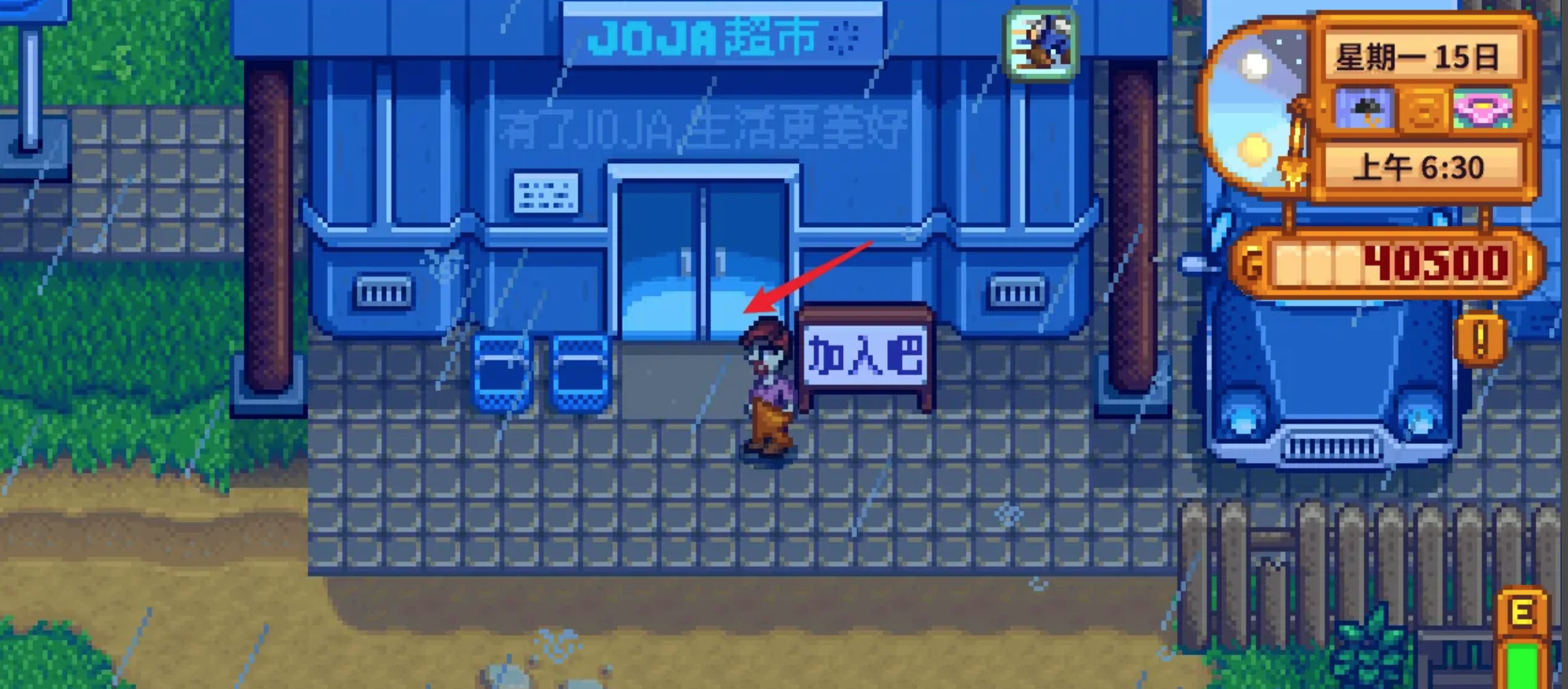Read the 加入吧 signboard
The image size is (1568, 689).
(866, 356)
